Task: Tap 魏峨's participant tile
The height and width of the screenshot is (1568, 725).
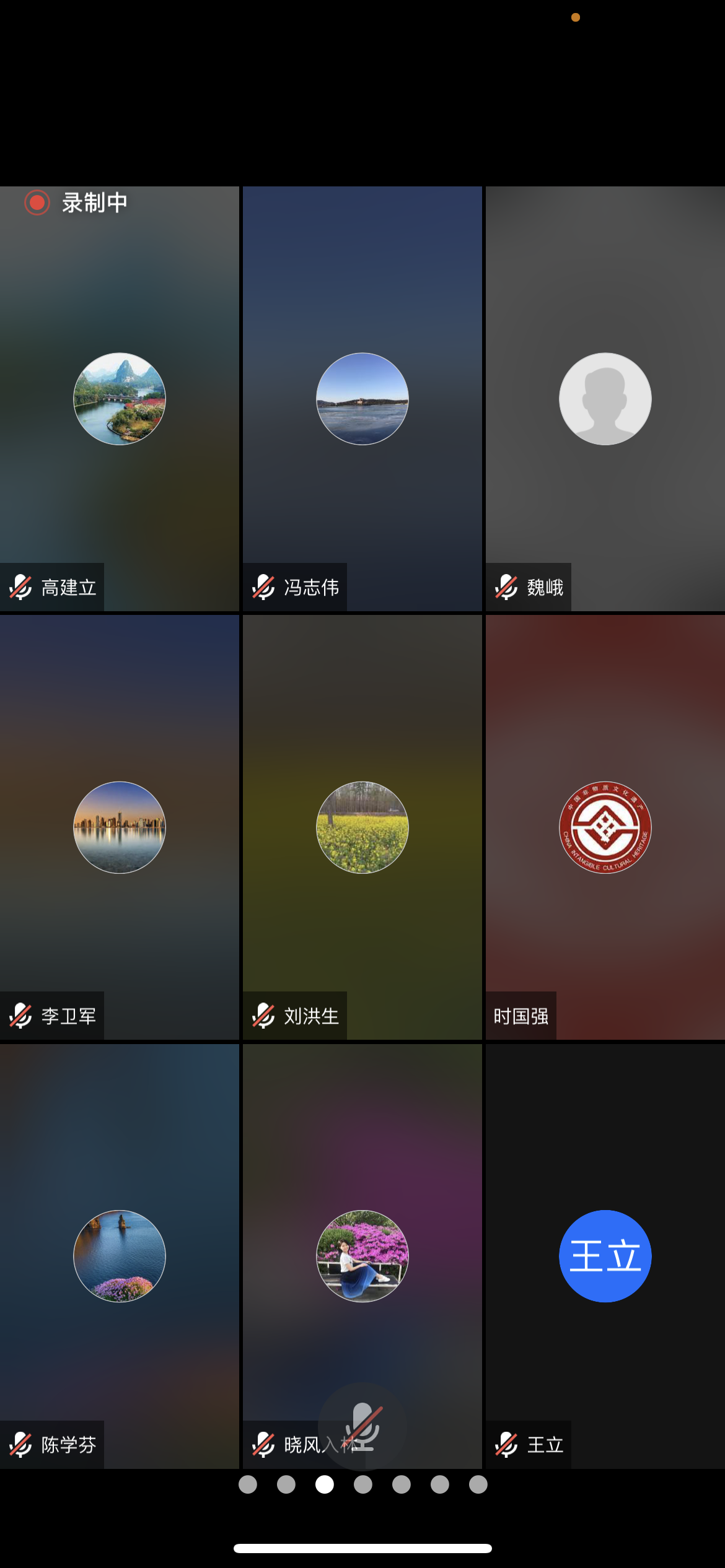Action: coord(605,399)
